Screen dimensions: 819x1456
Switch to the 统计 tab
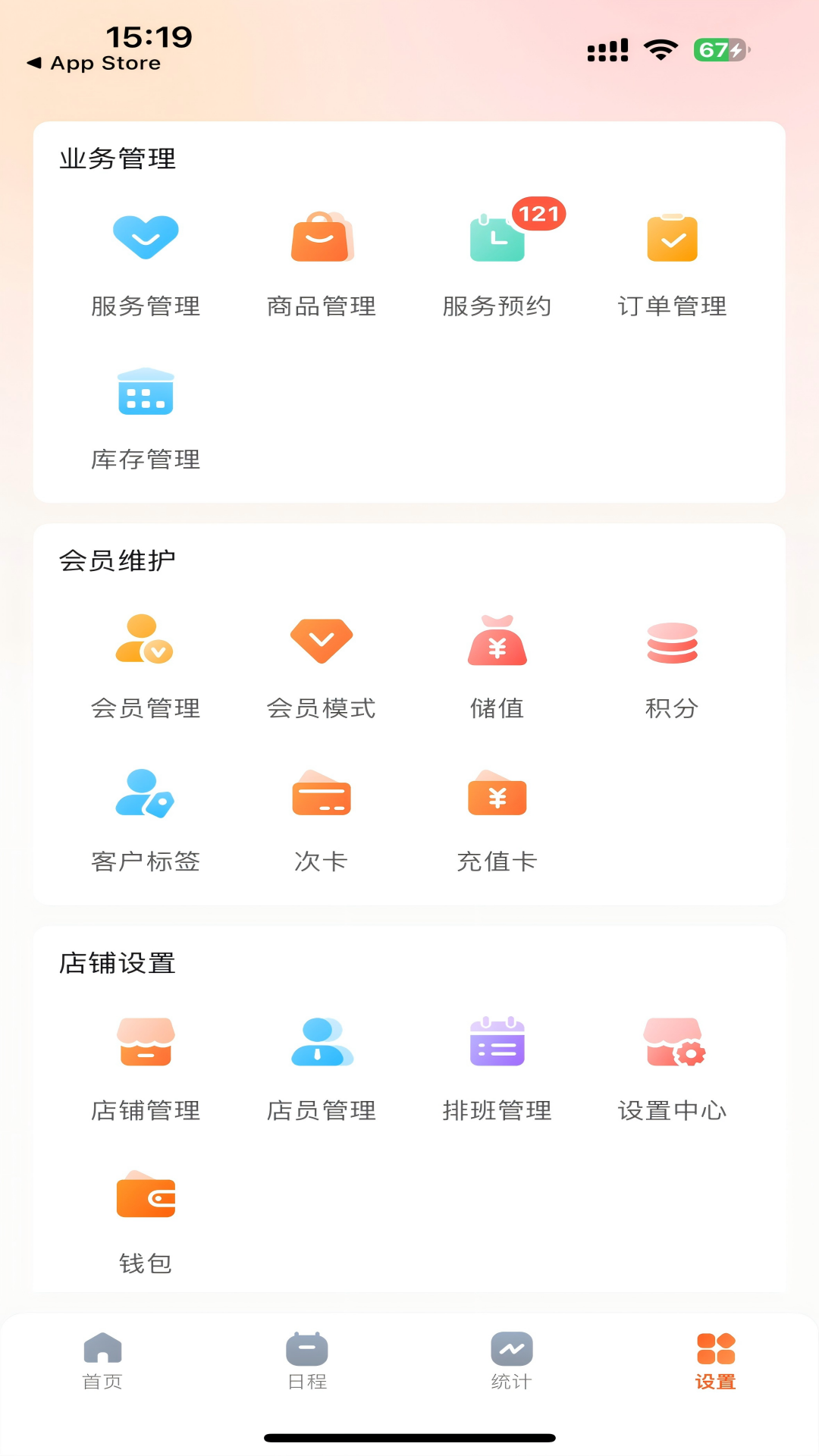click(x=512, y=1360)
